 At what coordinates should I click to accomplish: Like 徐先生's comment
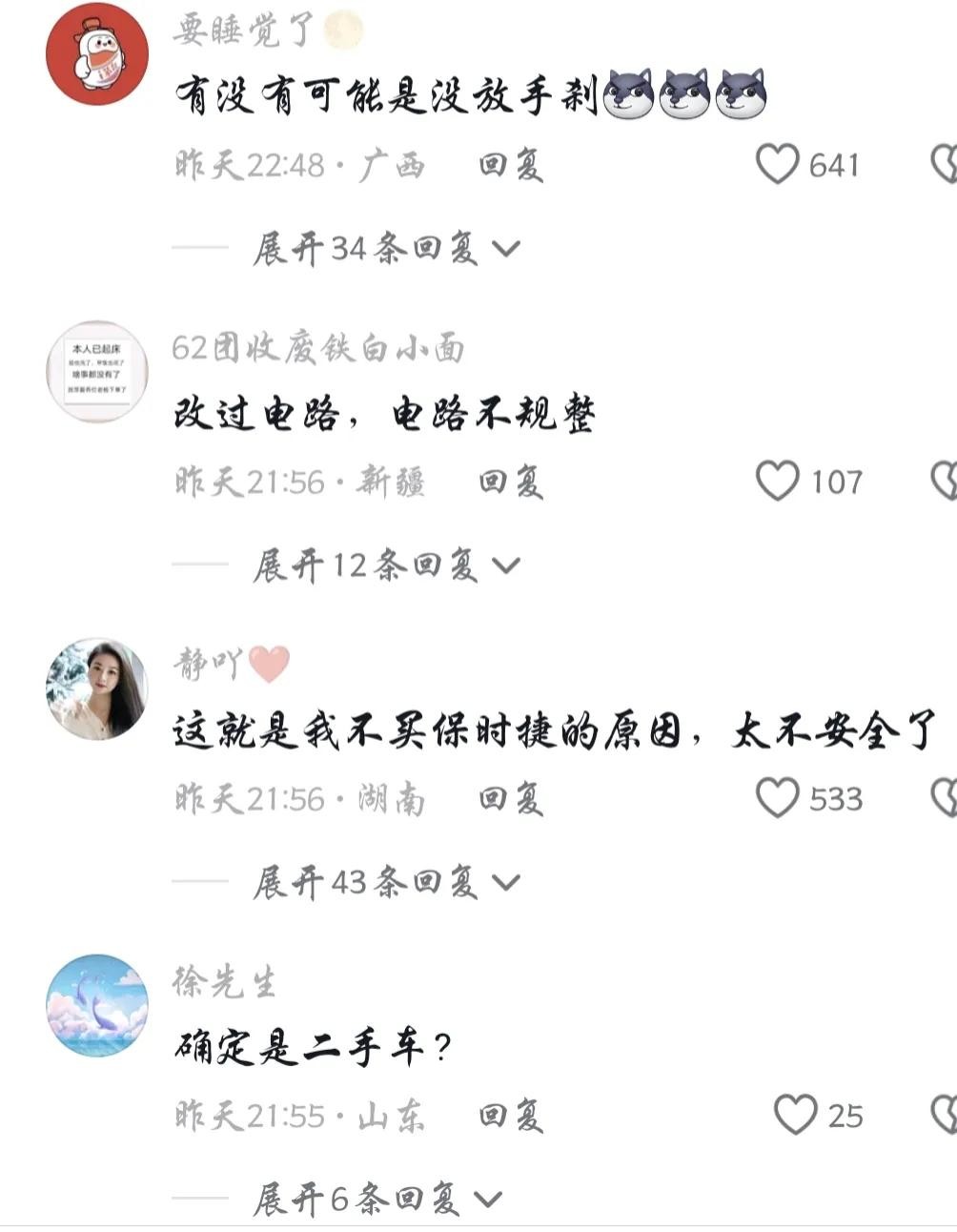[x=795, y=1115]
